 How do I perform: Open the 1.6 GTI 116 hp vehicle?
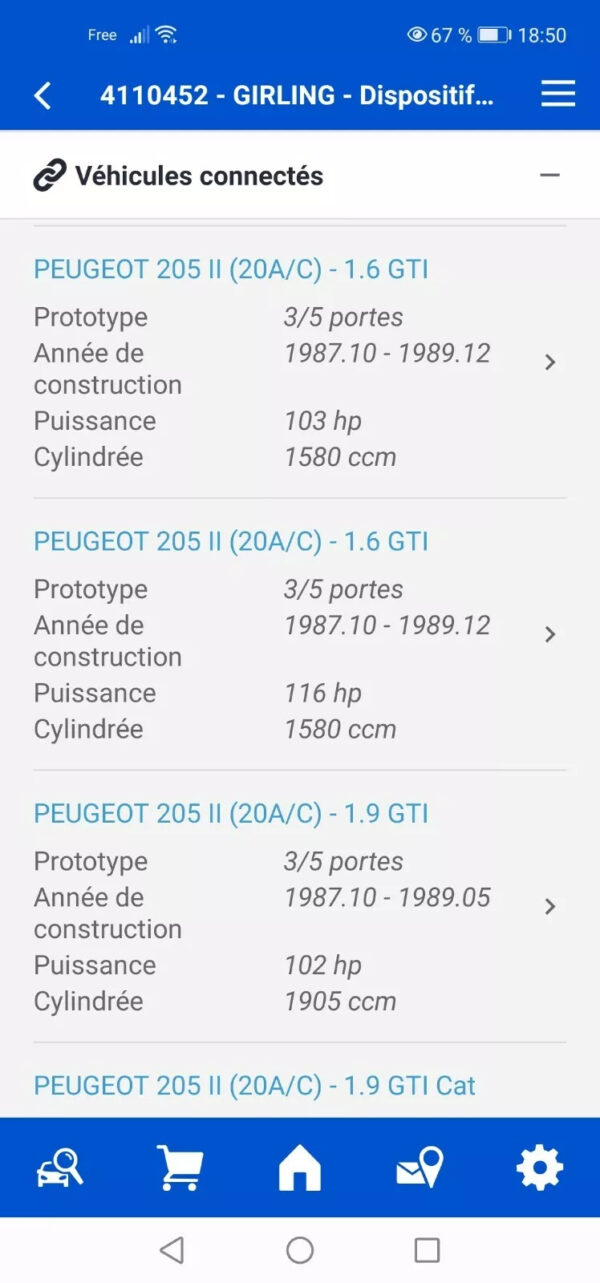click(300, 634)
